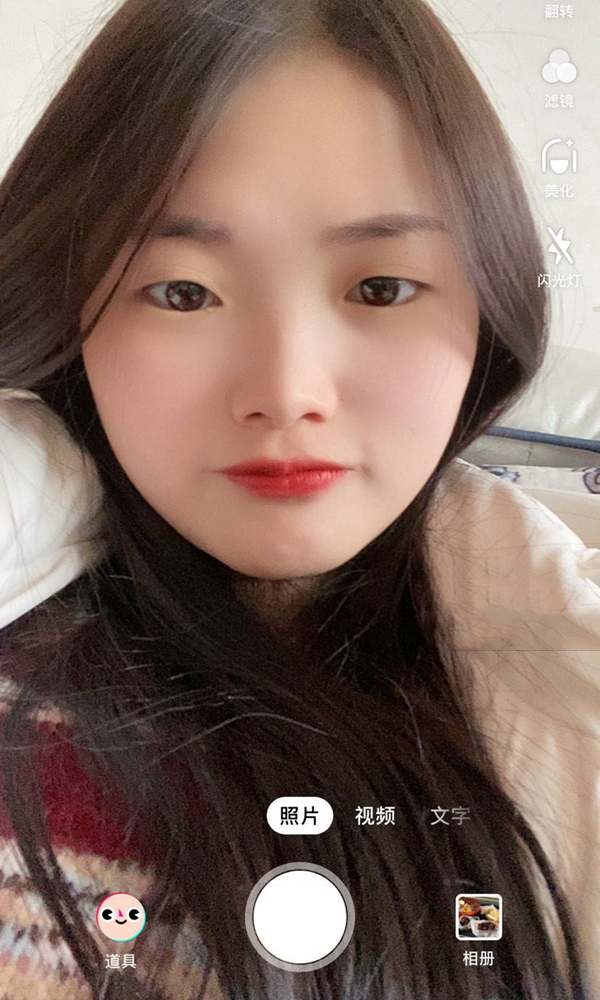The height and width of the screenshot is (1000, 600).
Task: Switch to 视频 video mode
Action: [375, 815]
